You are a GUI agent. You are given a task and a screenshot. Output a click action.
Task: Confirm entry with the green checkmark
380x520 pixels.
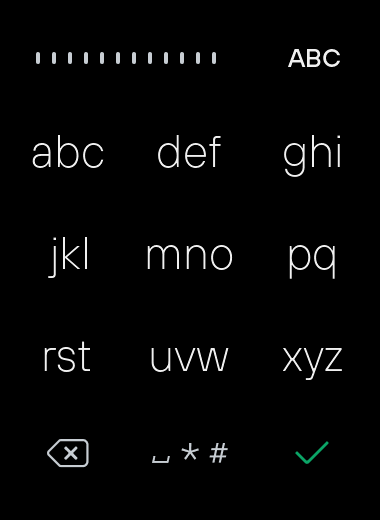(x=312, y=452)
